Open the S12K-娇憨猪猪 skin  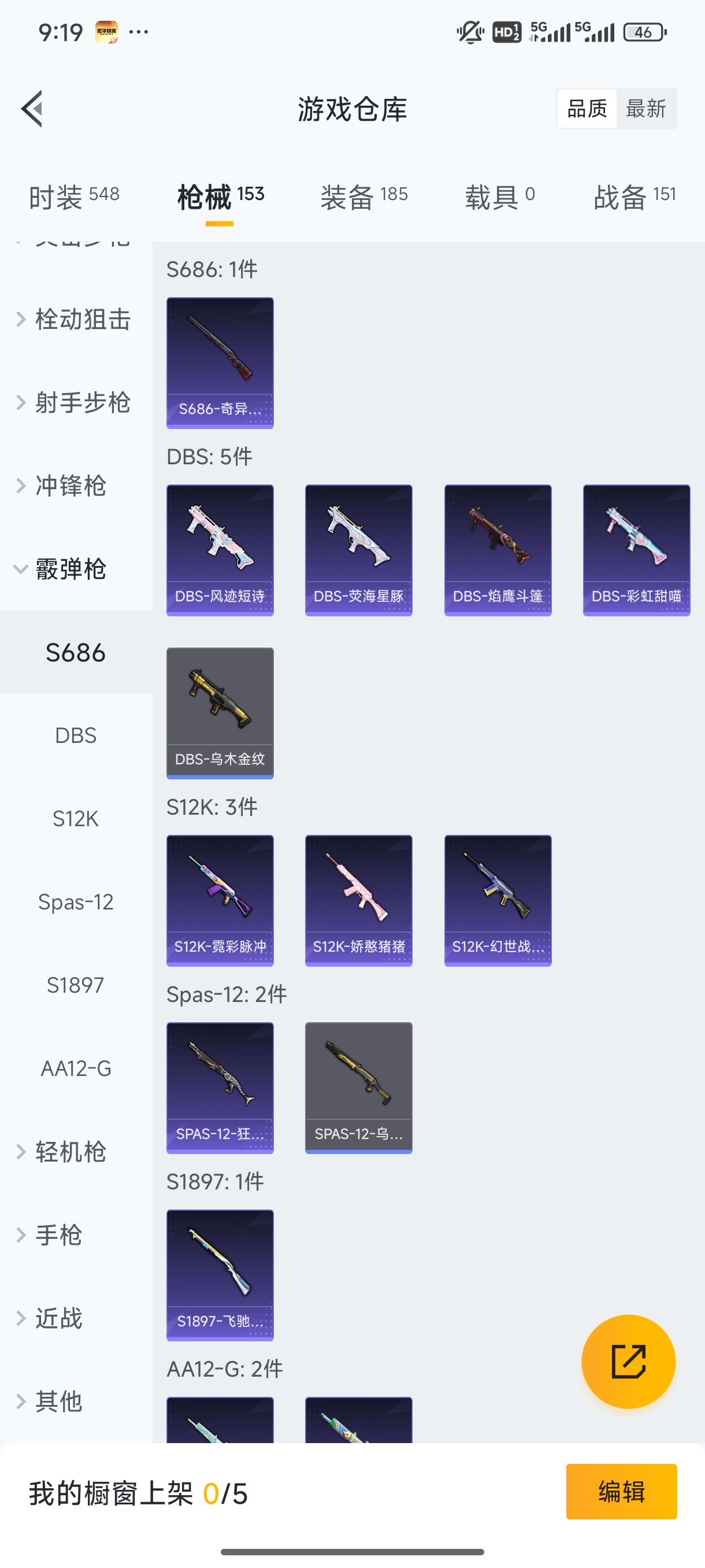(x=358, y=900)
